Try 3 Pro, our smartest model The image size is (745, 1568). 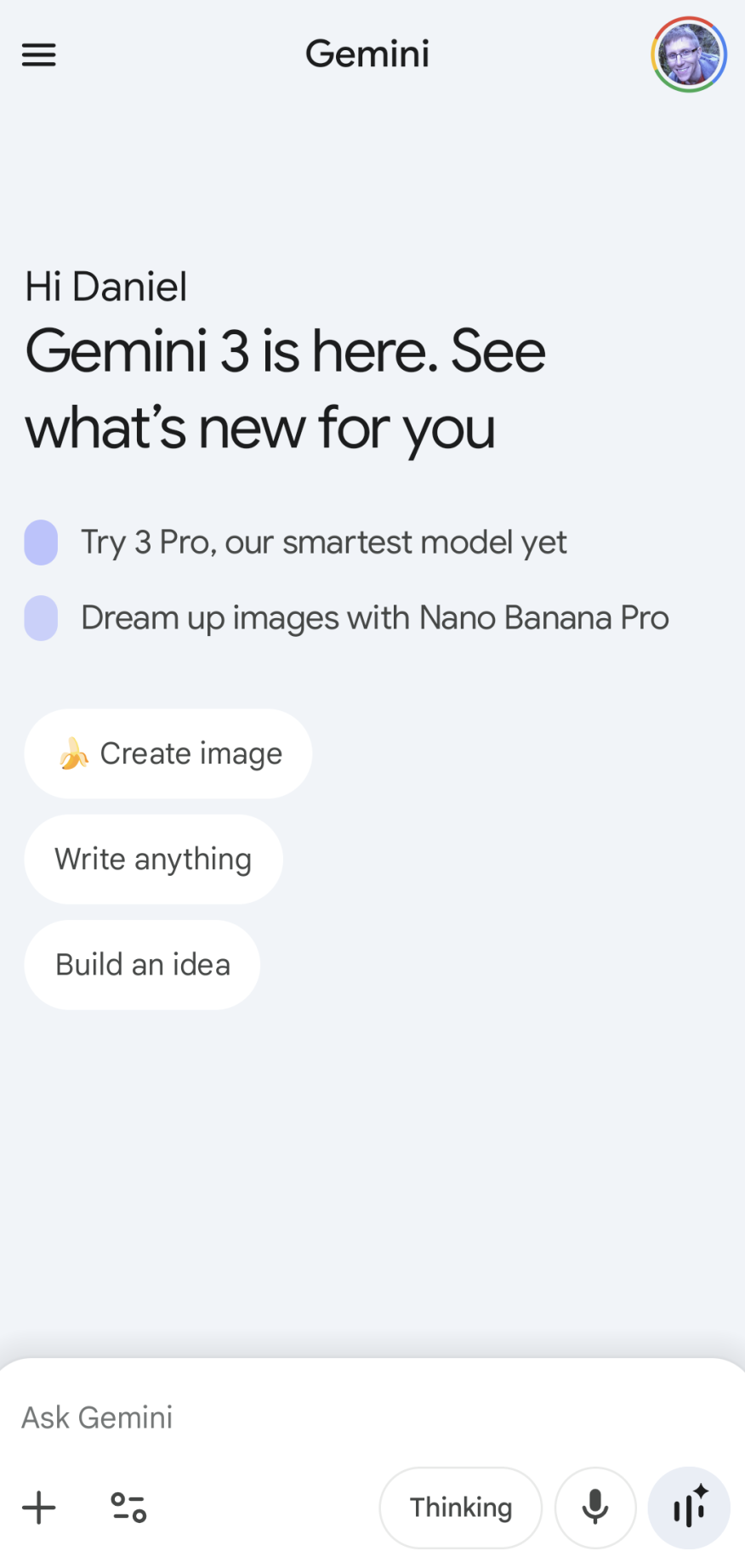(x=323, y=543)
